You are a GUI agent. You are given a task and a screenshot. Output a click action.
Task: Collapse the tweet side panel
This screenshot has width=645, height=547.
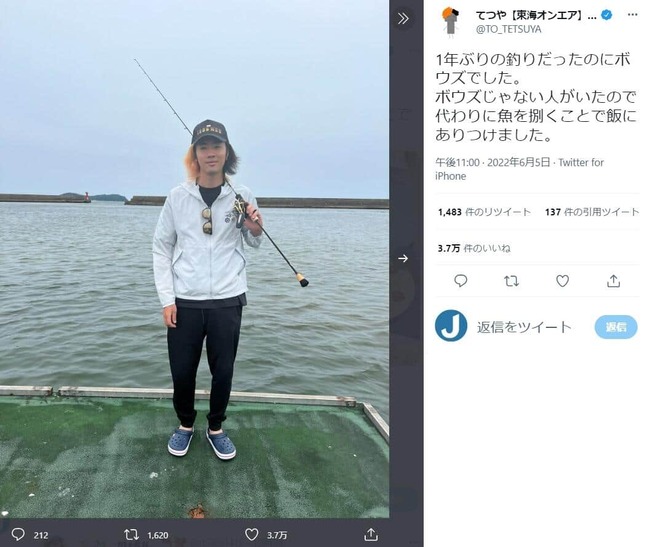coord(403,18)
